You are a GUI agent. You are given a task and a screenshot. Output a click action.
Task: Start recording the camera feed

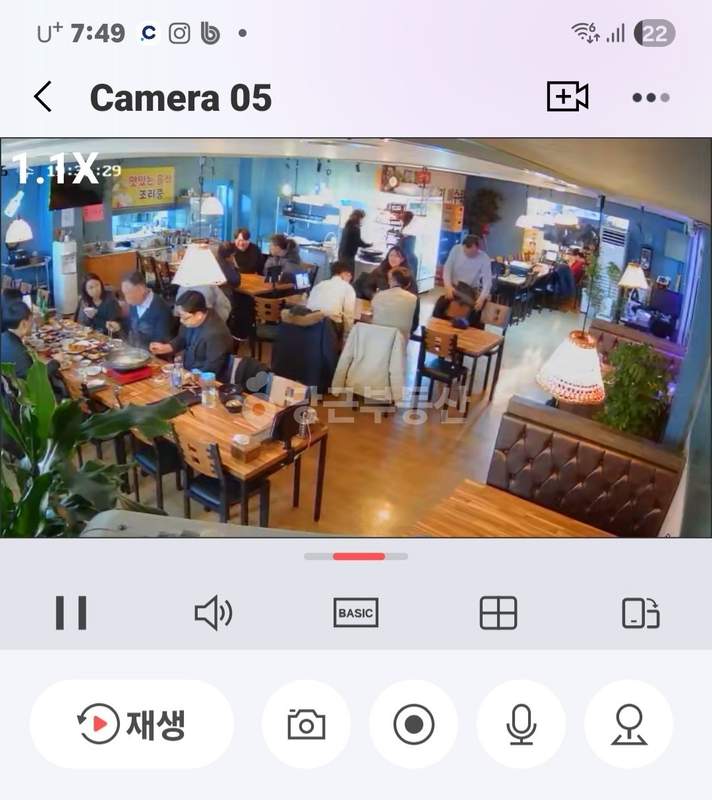tap(414, 724)
